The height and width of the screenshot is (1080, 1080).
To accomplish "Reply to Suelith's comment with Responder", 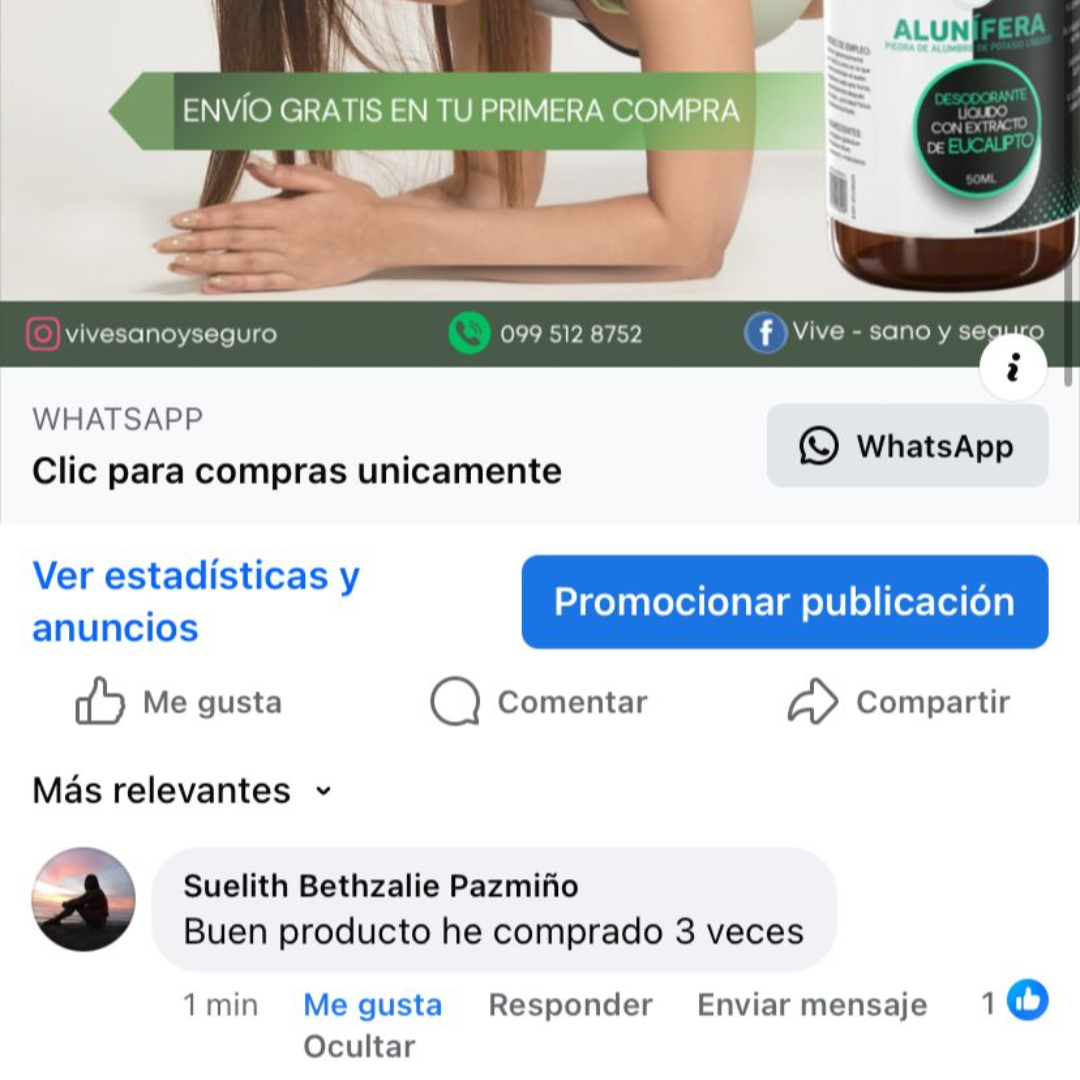I will 570,1004.
